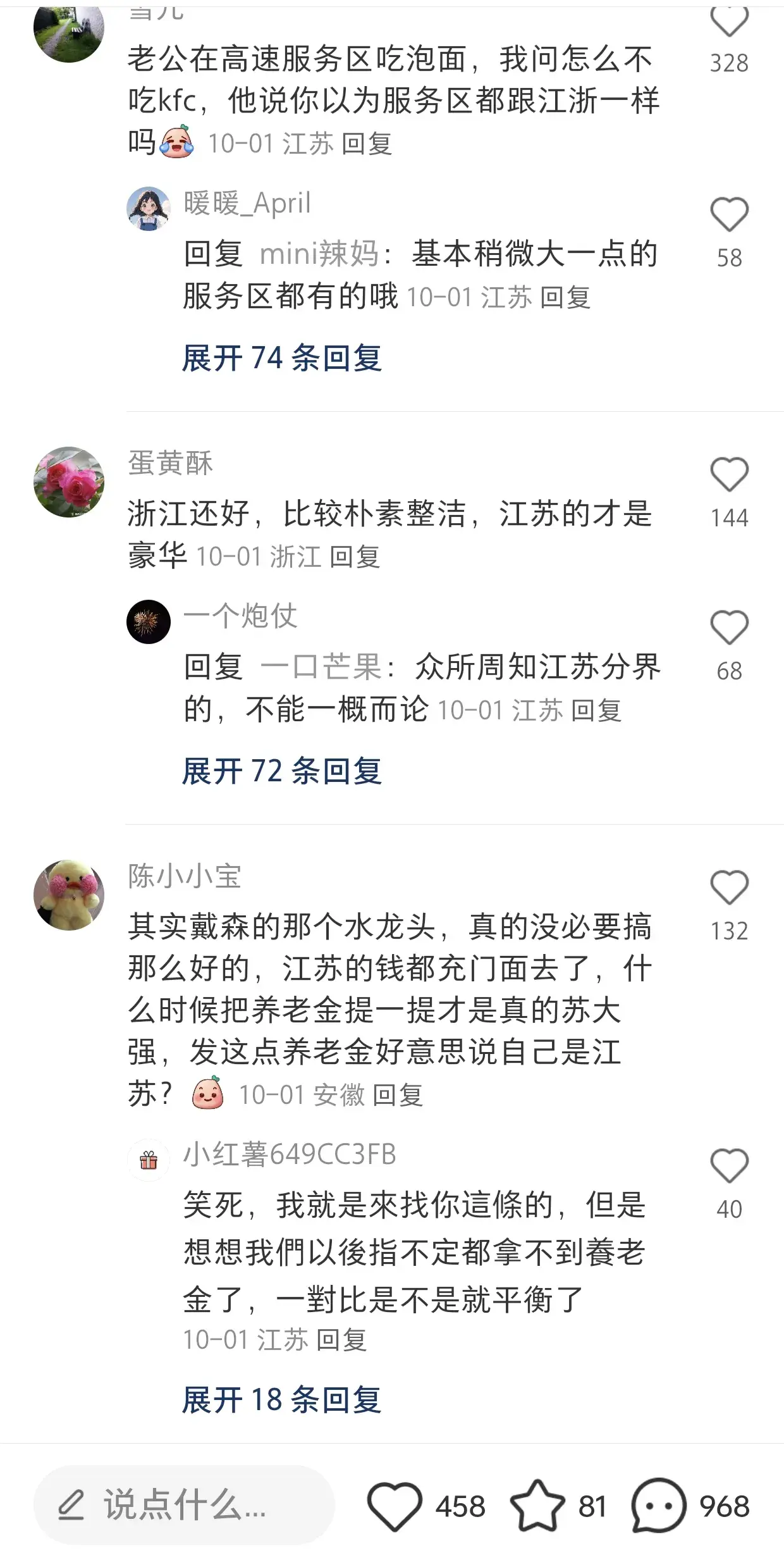Screen dimensions: 784x1567
Task: Like 陈小小宝's comment
Action: click(x=729, y=888)
